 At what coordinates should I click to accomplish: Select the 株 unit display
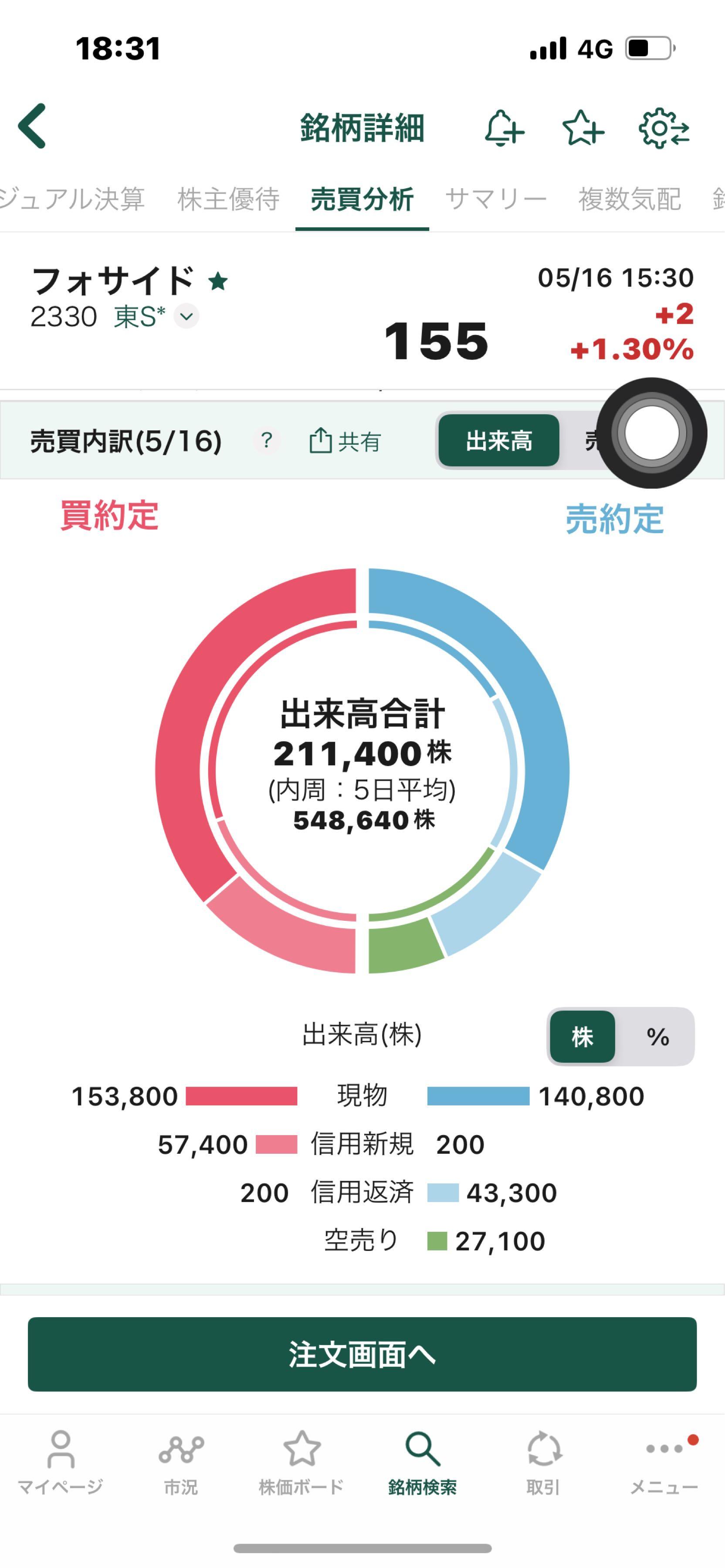point(583,1037)
